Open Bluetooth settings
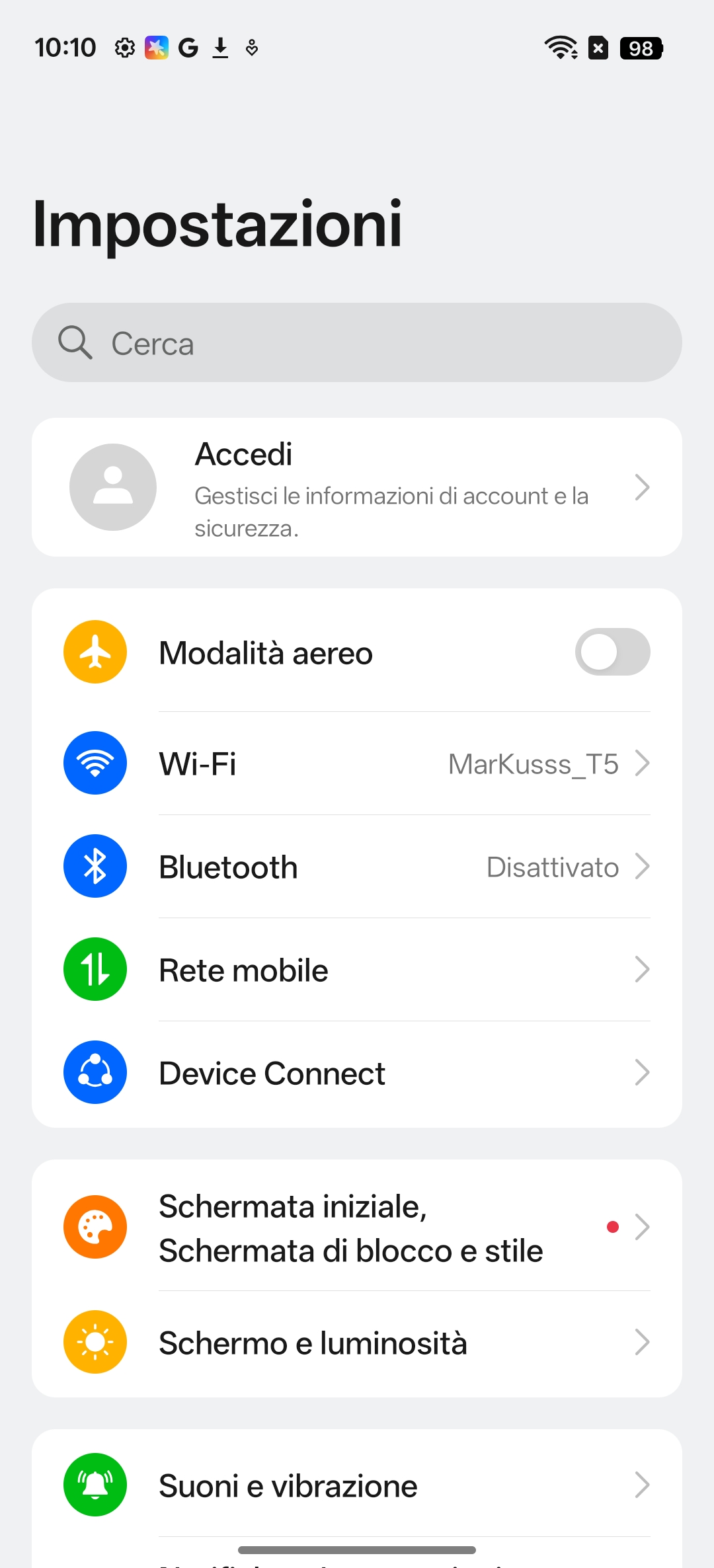 357,867
